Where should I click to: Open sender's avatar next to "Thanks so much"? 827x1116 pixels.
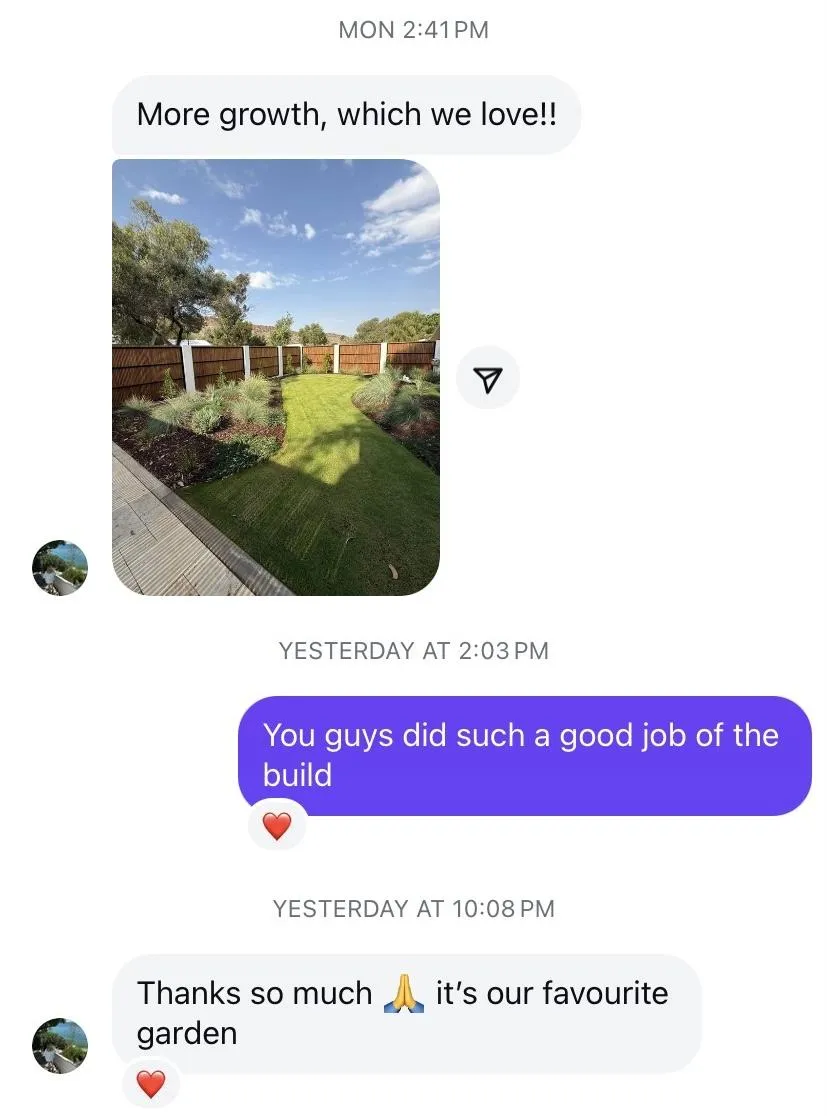[60, 1046]
